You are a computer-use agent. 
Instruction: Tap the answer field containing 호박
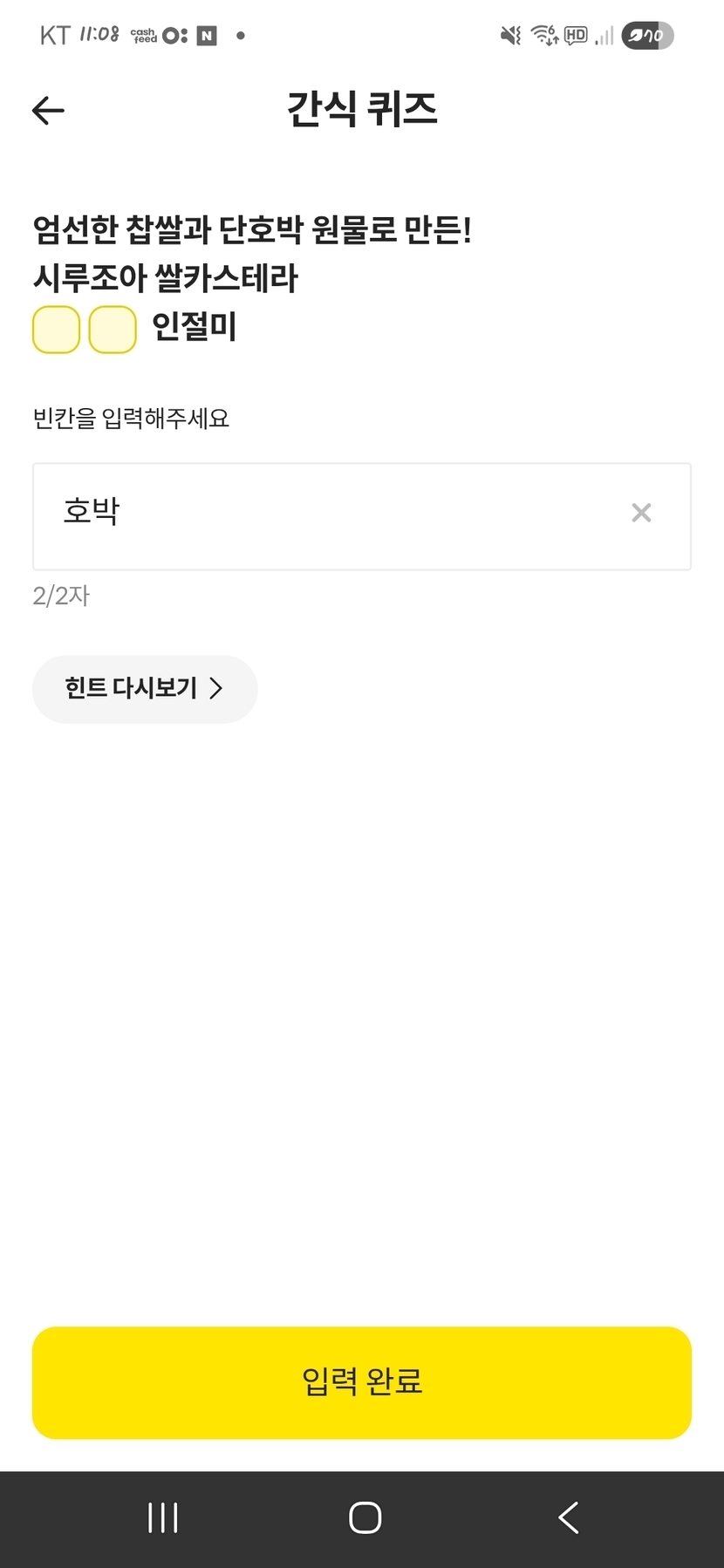pos(331,516)
